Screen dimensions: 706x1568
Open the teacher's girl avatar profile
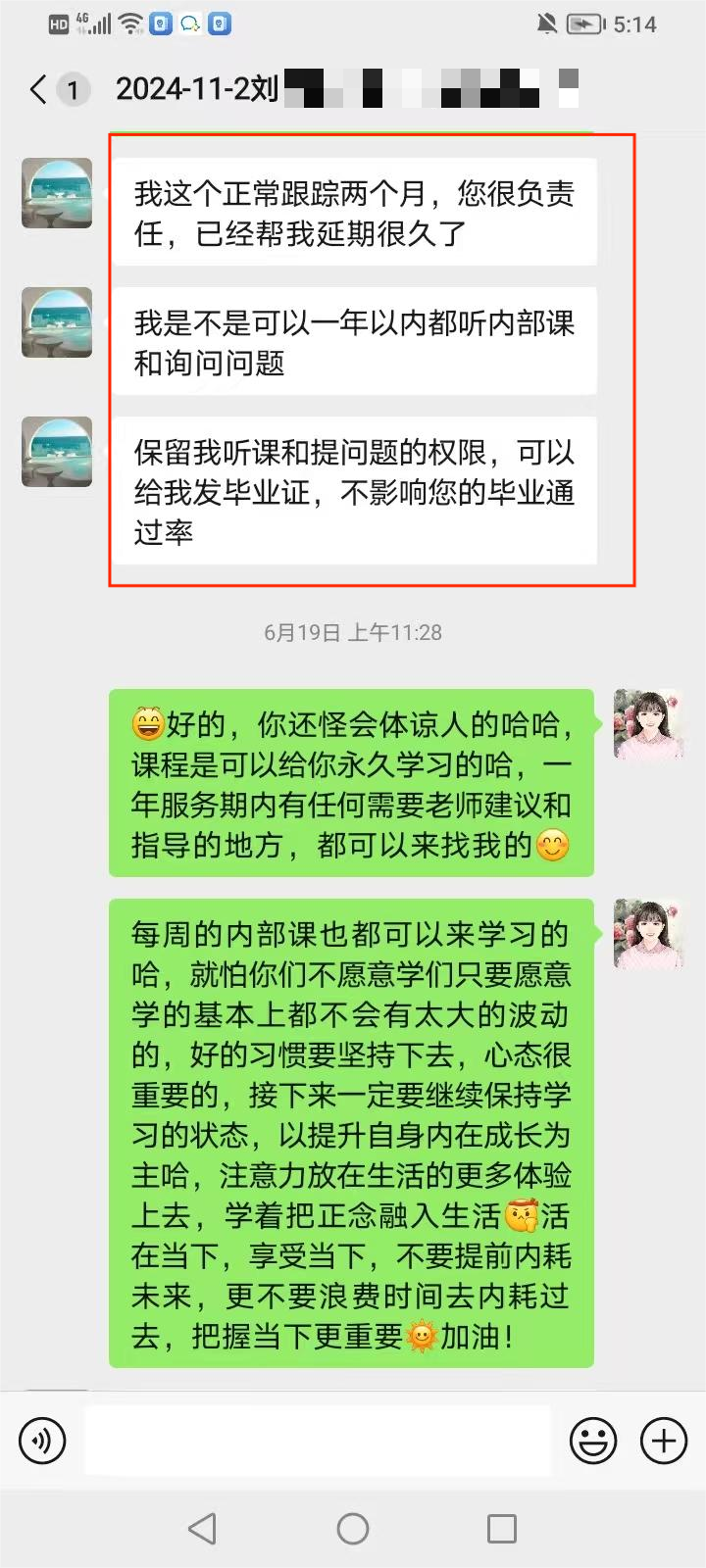point(648,724)
